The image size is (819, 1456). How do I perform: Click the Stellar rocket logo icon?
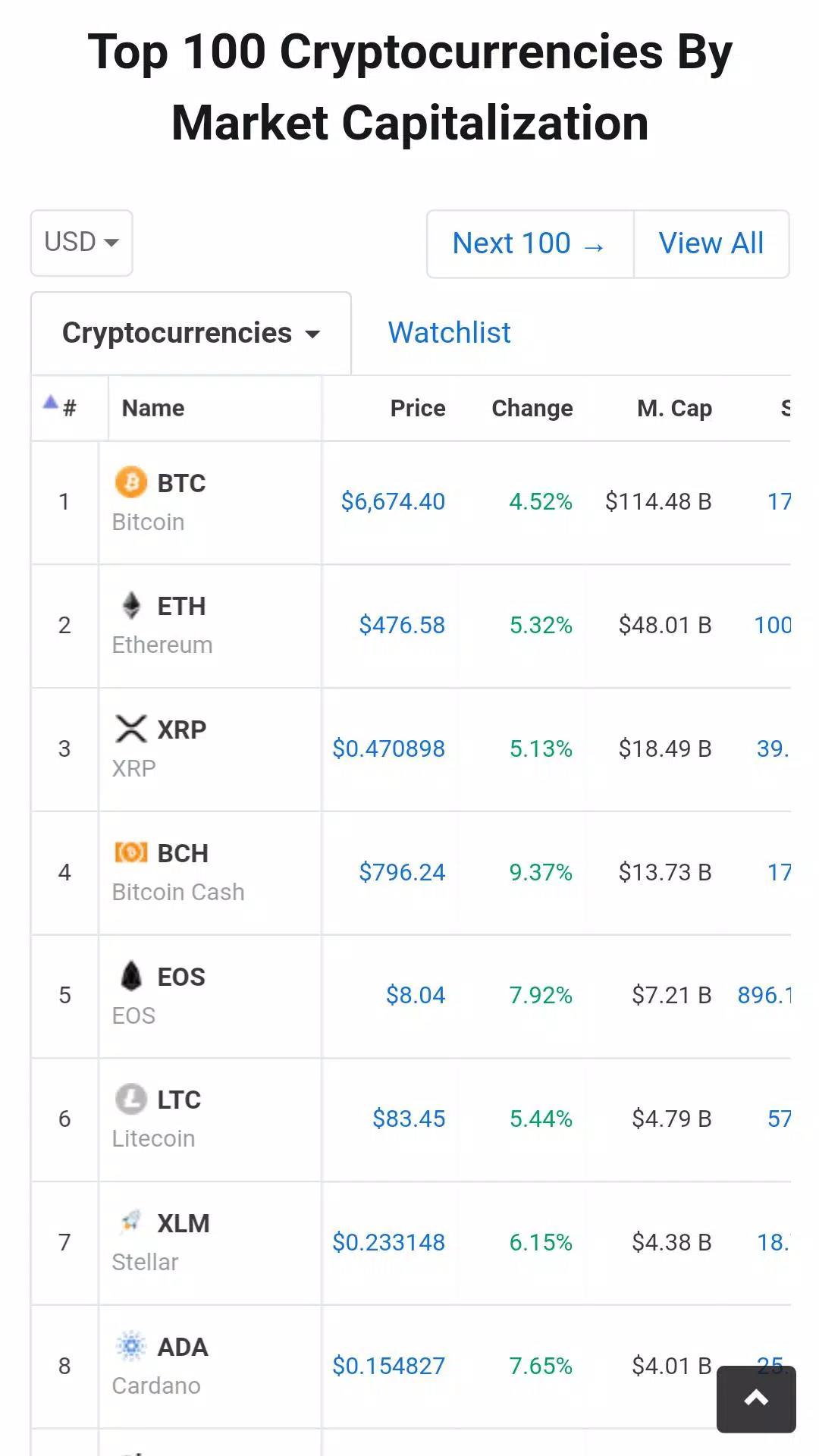pos(132,1222)
